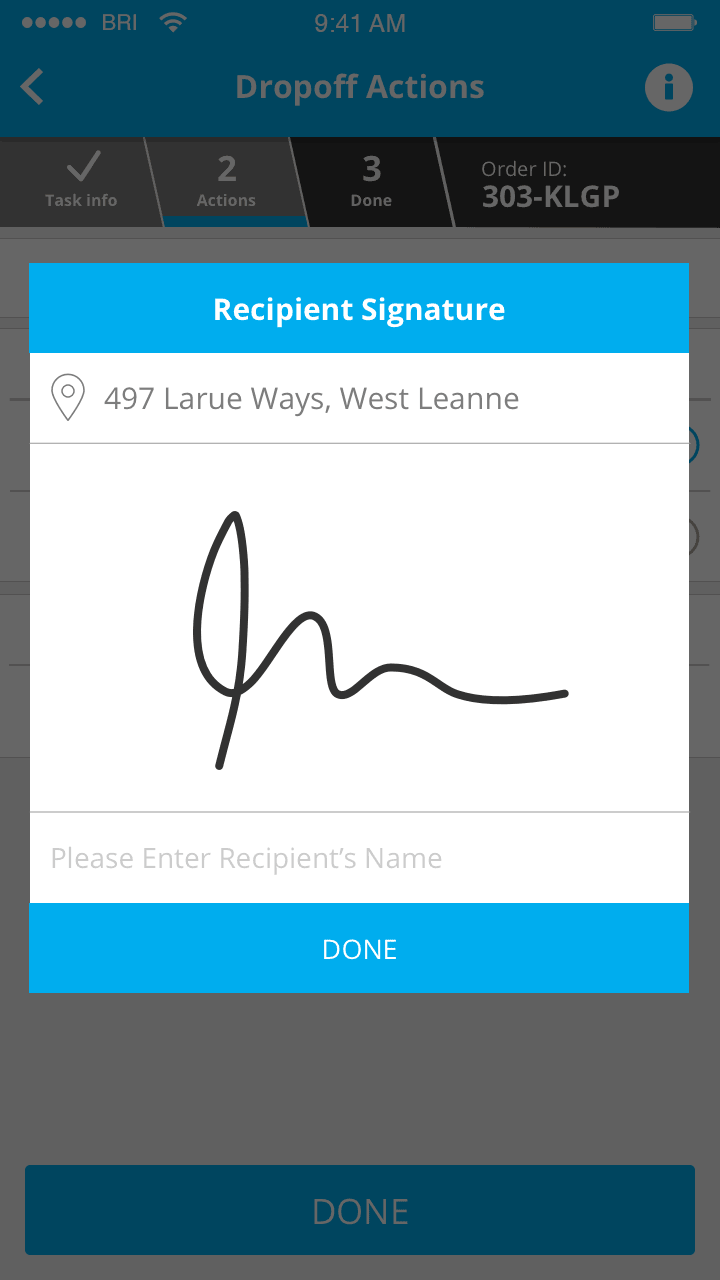Image resolution: width=720 pixels, height=1280 pixels.
Task: Jump to the Done step tab
Action: pos(371,182)
